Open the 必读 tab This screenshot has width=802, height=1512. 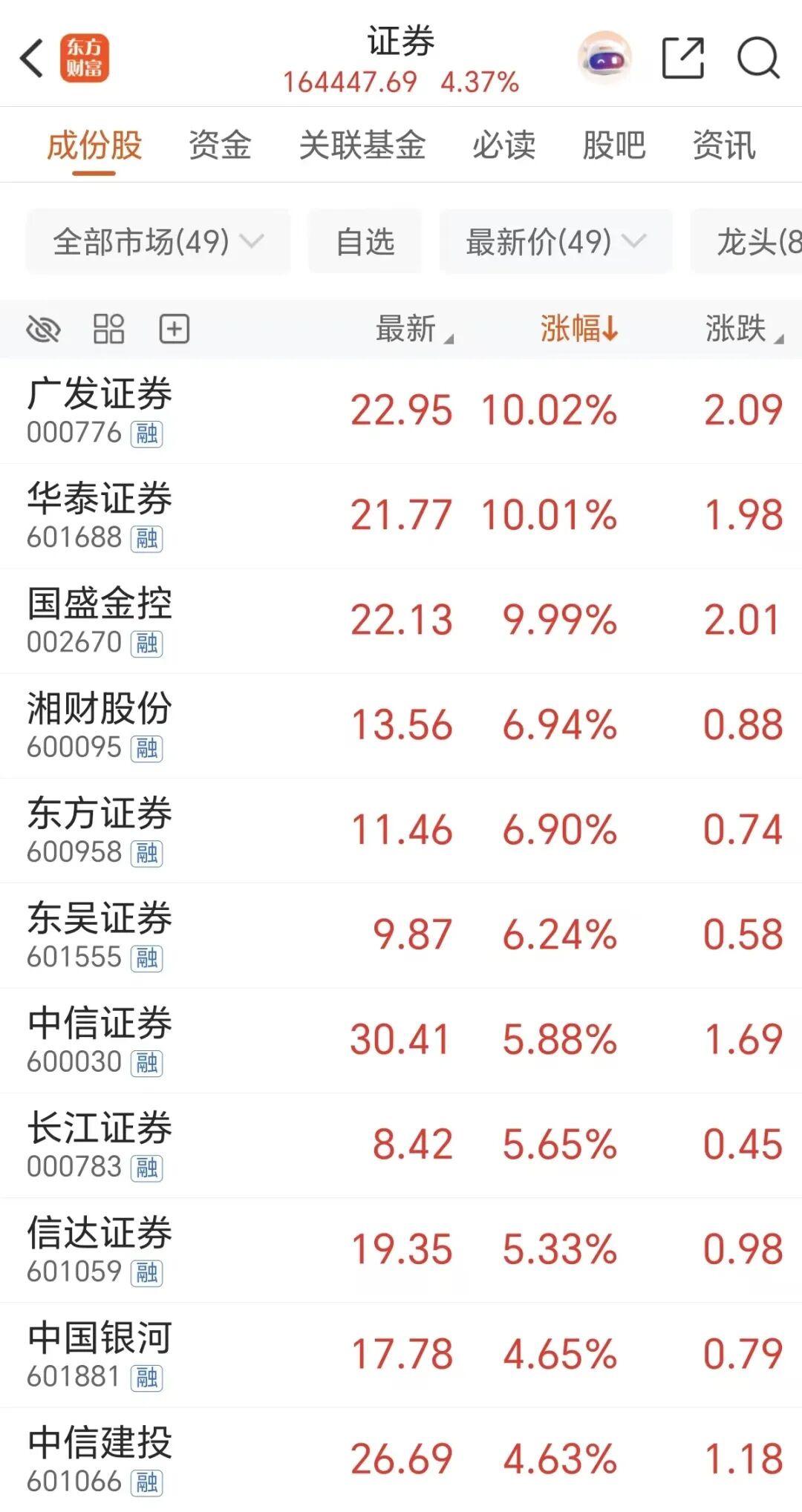[504, 145]
